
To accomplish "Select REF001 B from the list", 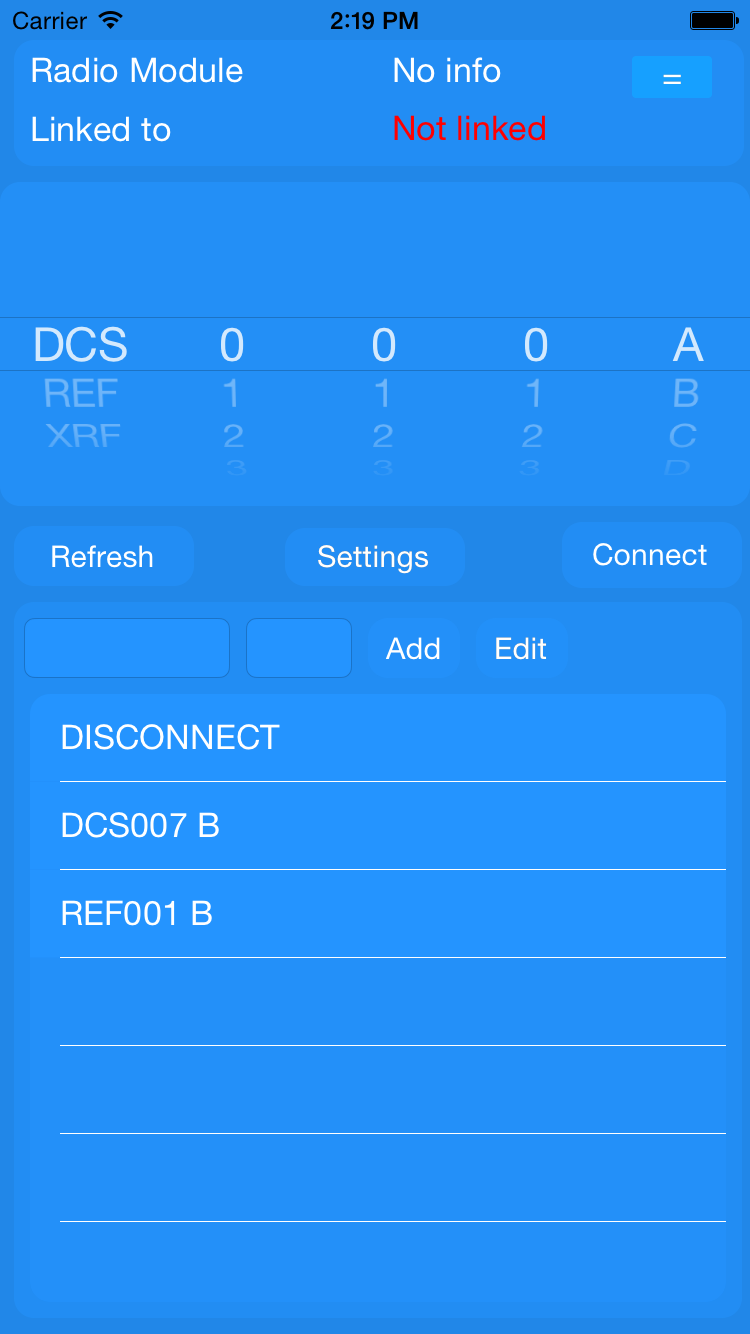I will (x=378, y=913).
